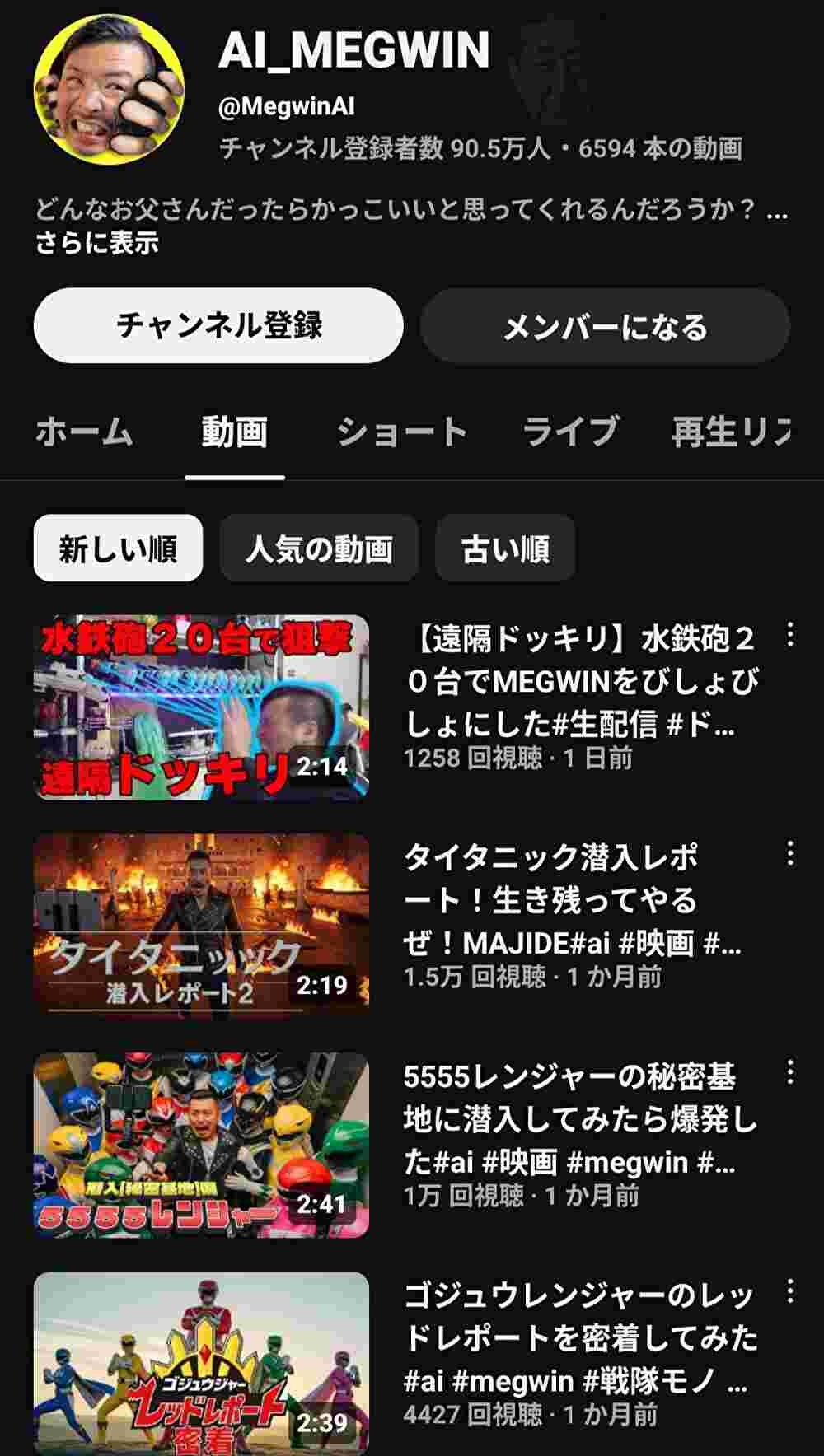The height and width of the screenshot is (1456, 824).
Task: Open more options for ゴジュウレンジャー video
Action: click(789, 1290)
